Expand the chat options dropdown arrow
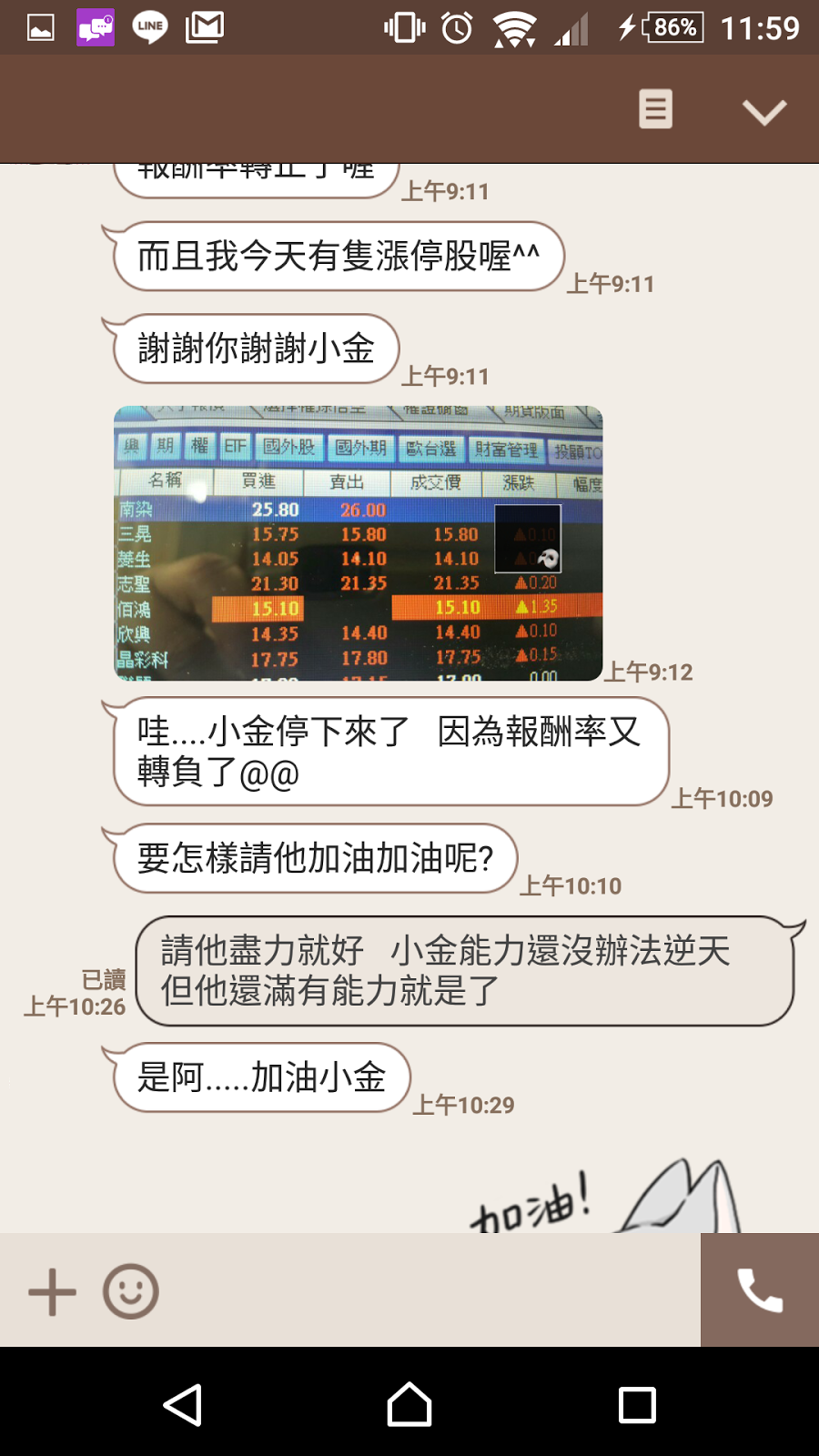Screen dimensions: 819x1456 [763, 112]
